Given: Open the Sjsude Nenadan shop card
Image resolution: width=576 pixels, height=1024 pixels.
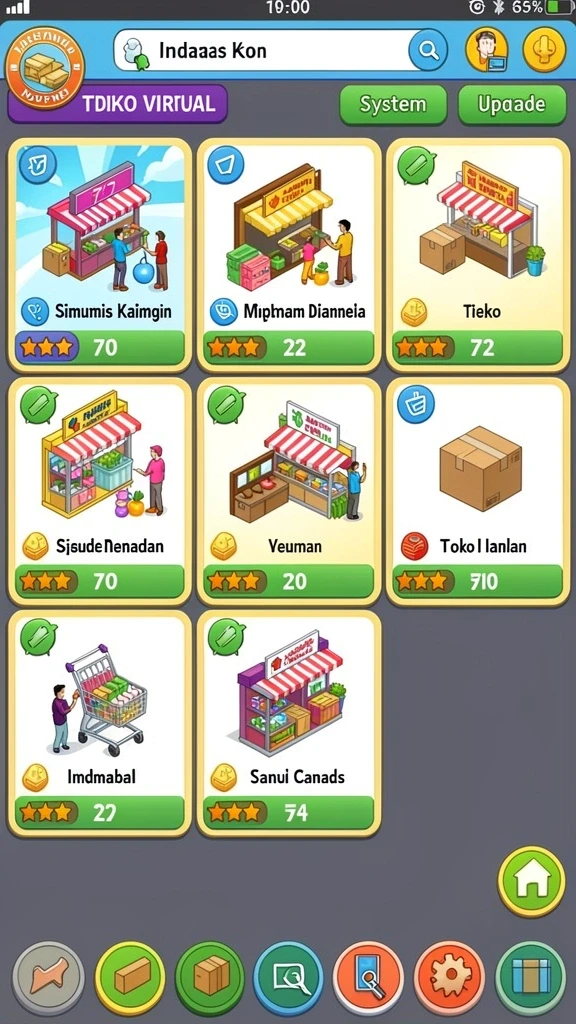Looking at the screenshot, I should pos(100,492).
